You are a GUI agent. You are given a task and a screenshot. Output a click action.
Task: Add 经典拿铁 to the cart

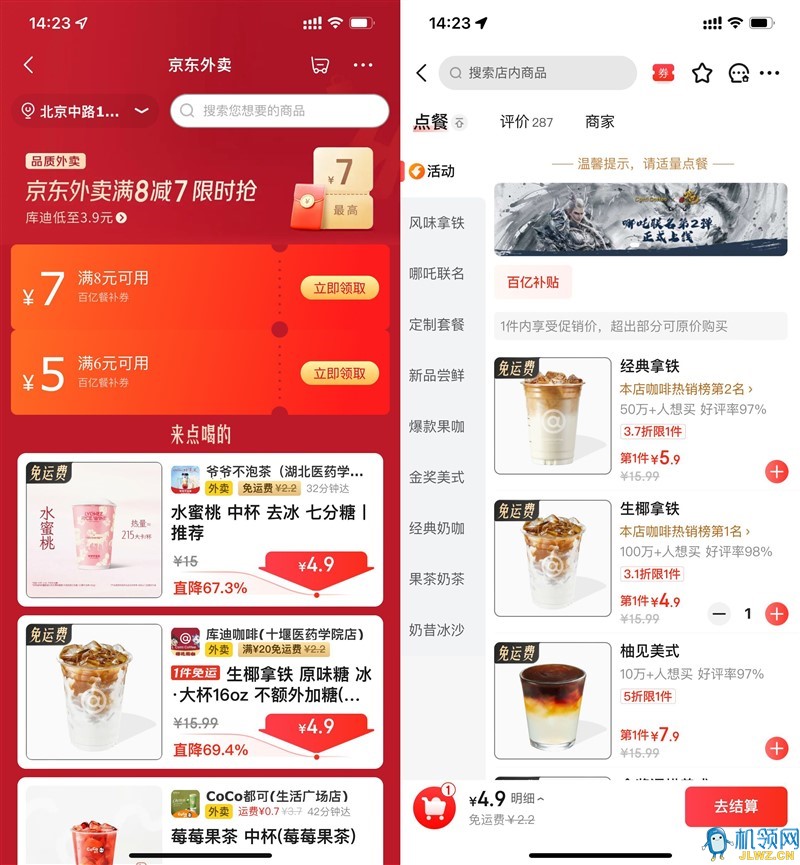click(776, 471)
